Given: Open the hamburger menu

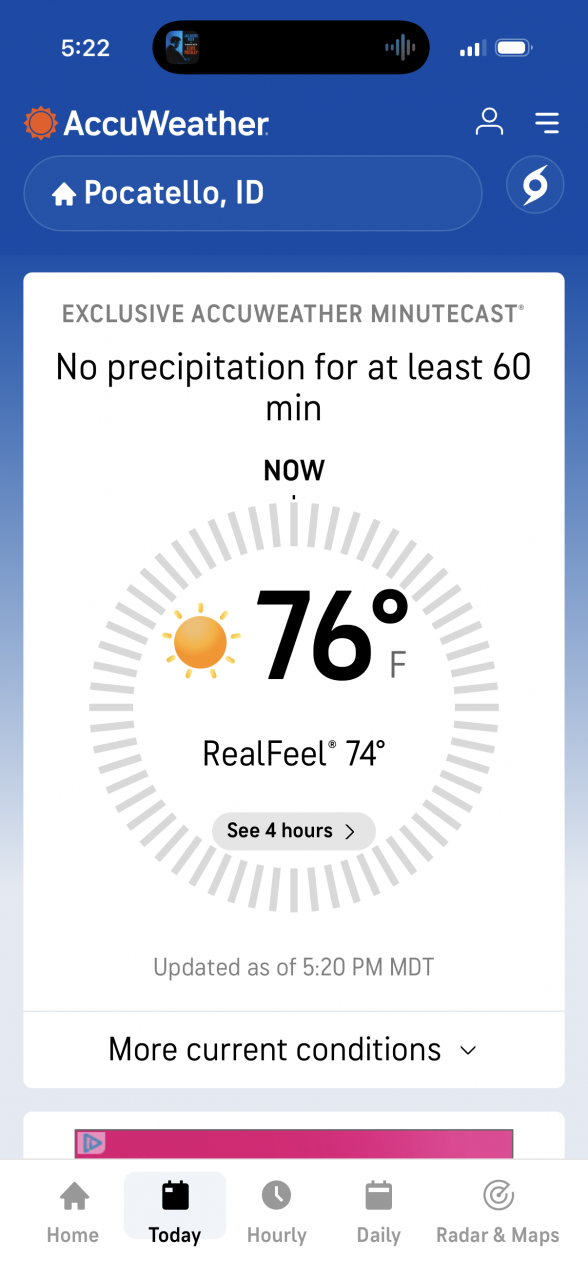Looking at the screenshot, I should (547, 123).
